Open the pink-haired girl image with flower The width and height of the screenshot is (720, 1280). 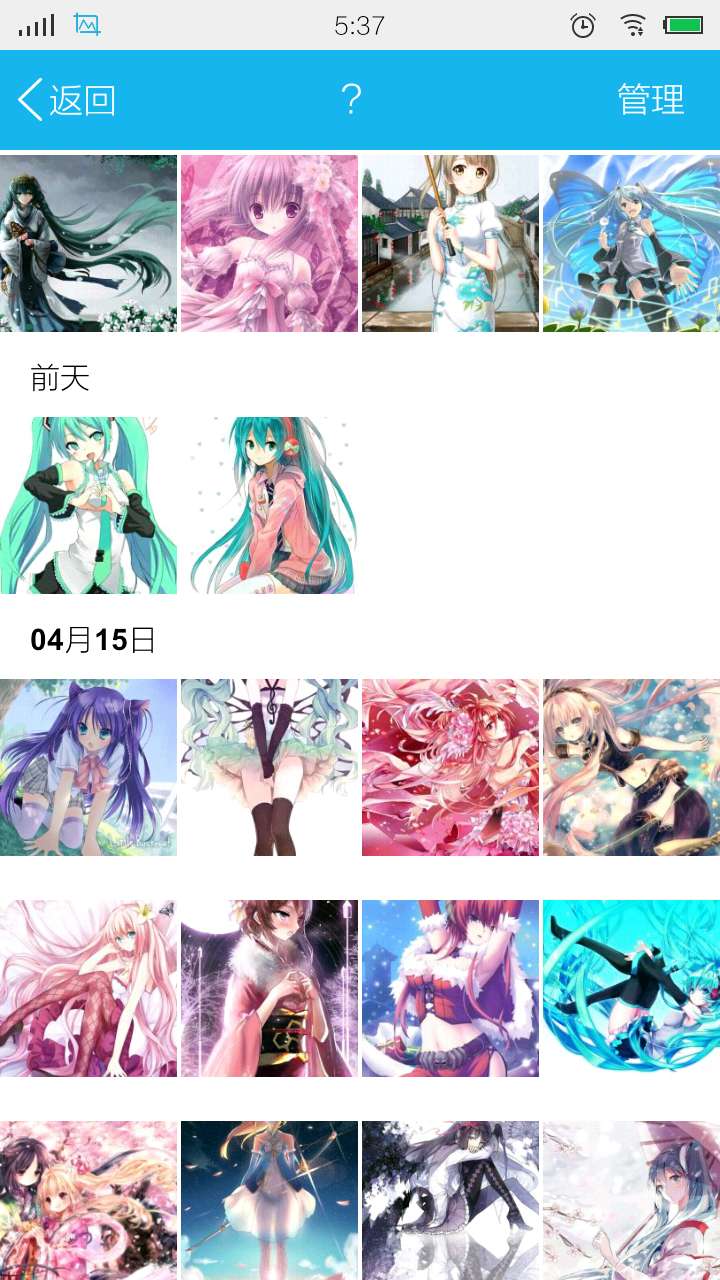(269, 243)
